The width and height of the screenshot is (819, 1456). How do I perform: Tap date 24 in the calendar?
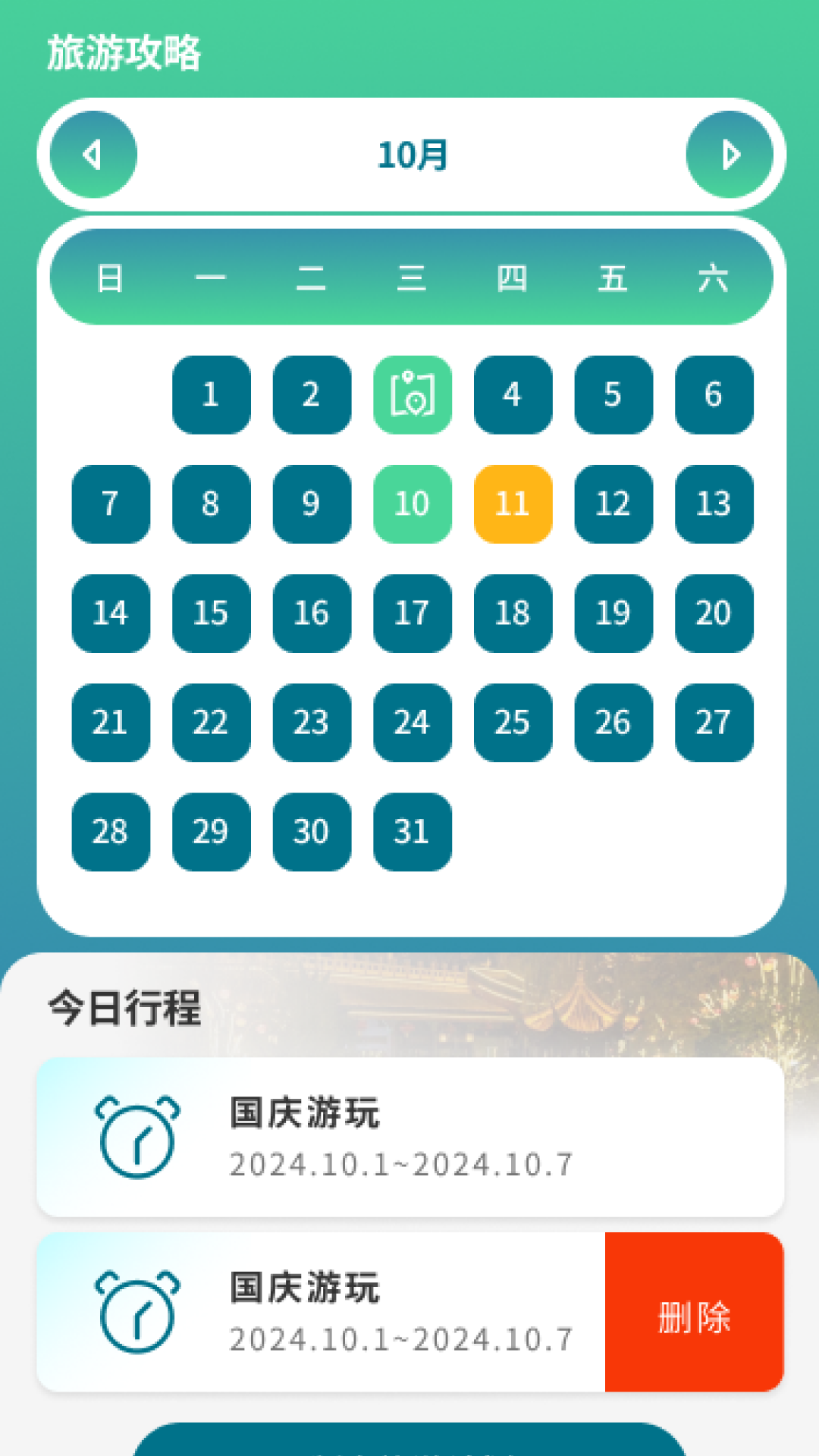point(413,722)
